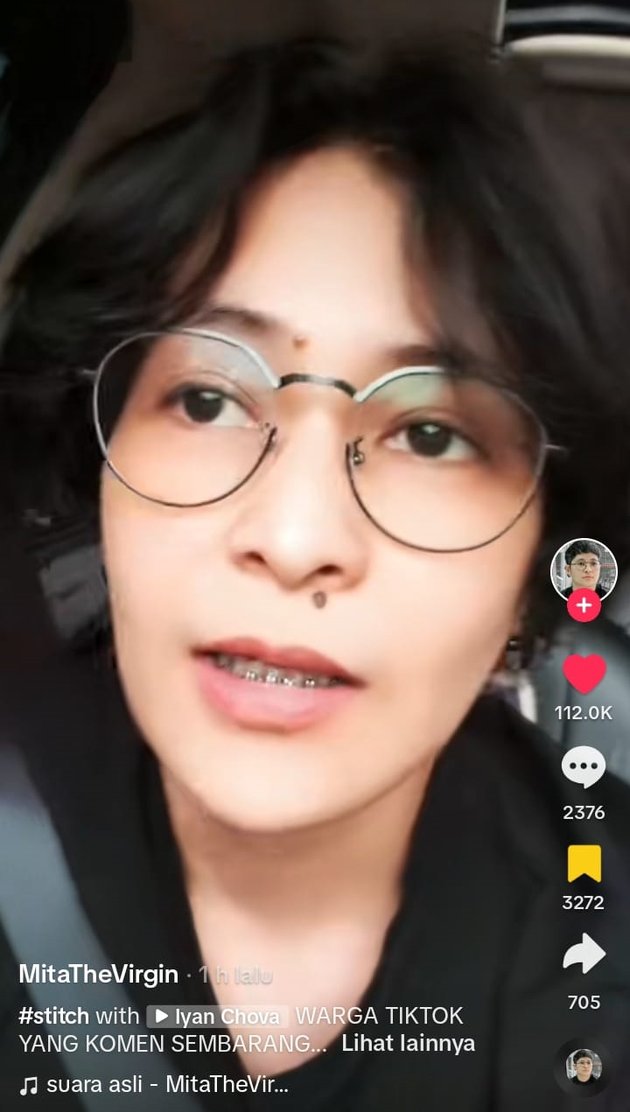Open the comments section
The width and height of the screenshot is (630, 1112).
click(584, 768)
